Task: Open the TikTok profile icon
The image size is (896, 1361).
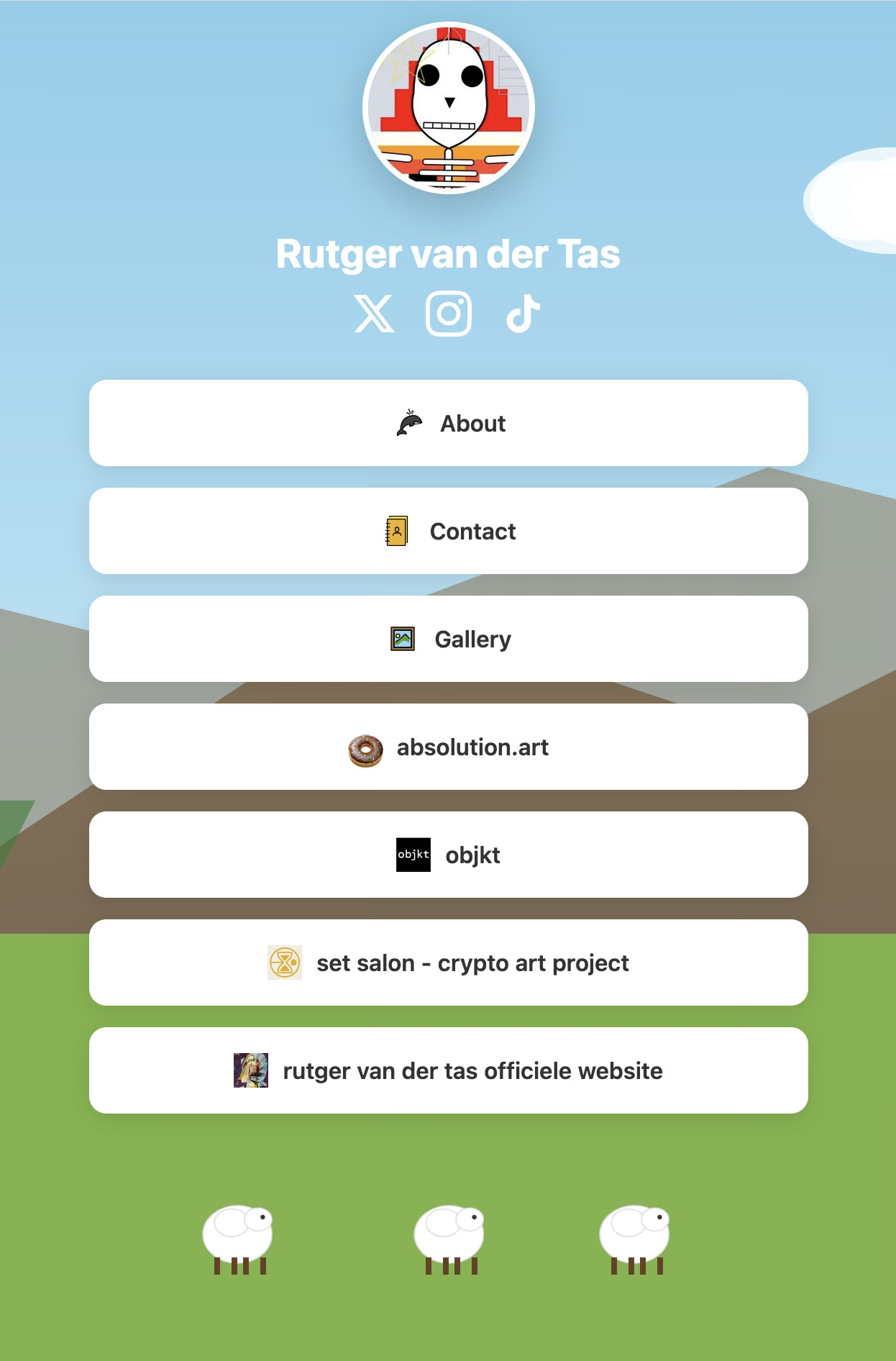Action: (x=522, y=313)
